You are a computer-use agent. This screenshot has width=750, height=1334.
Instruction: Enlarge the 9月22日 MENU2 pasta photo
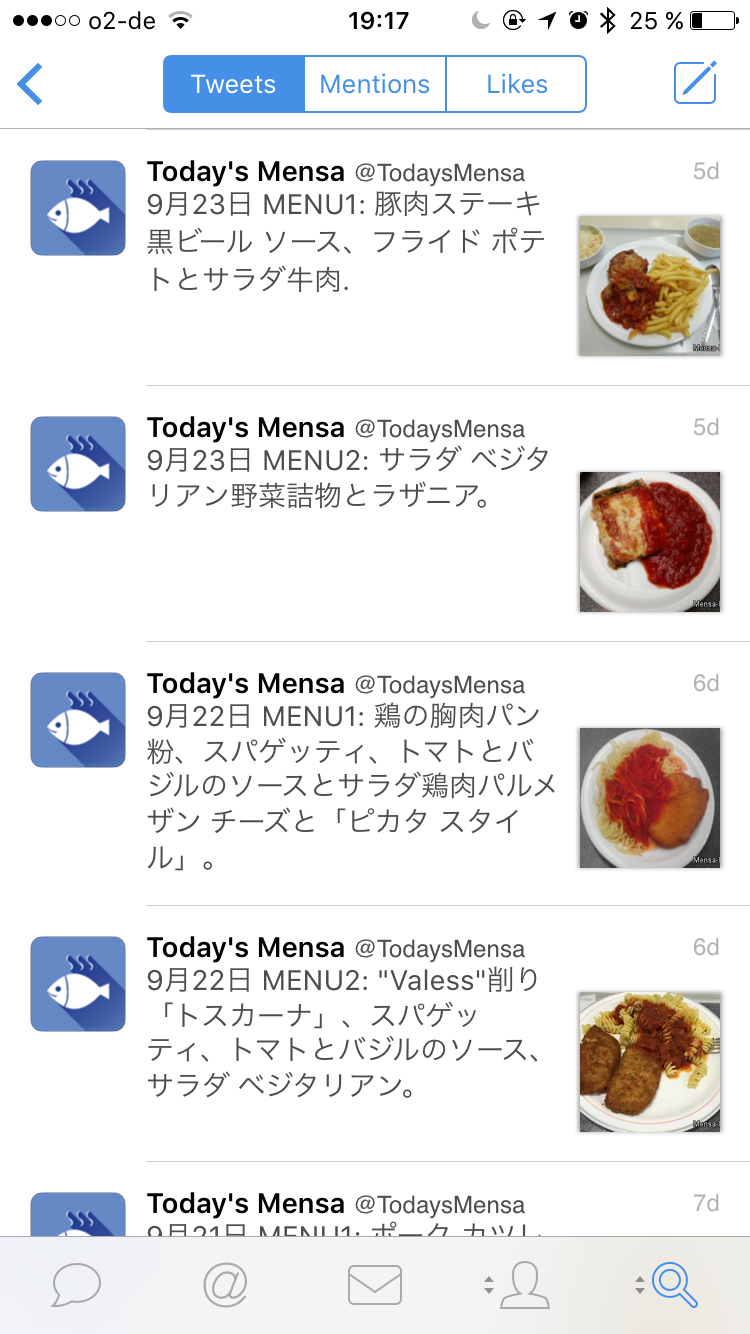(x=650, y=1062)
